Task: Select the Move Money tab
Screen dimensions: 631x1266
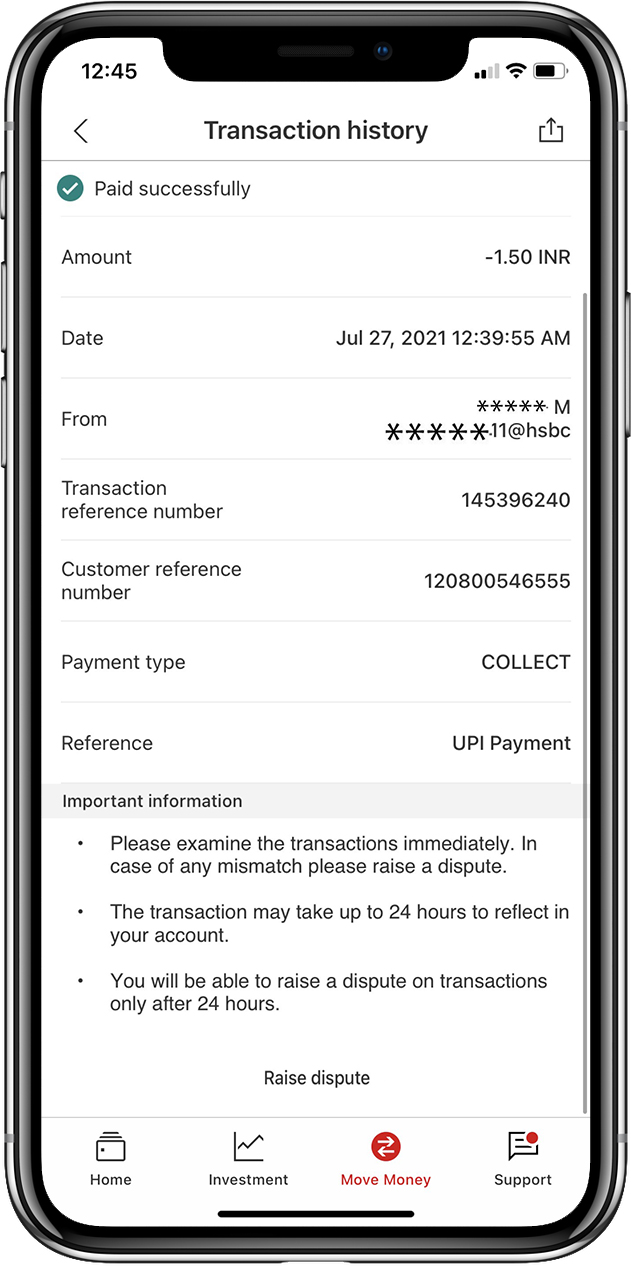Action: (385, 1159)
